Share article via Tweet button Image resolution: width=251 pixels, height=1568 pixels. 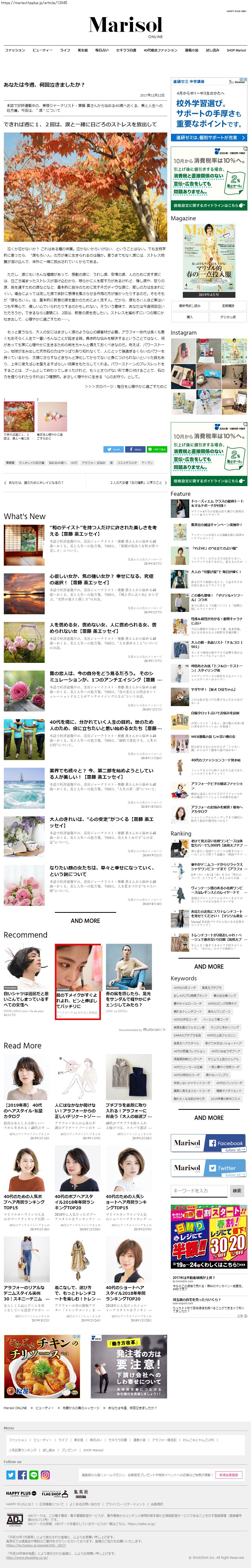(113, 449)
